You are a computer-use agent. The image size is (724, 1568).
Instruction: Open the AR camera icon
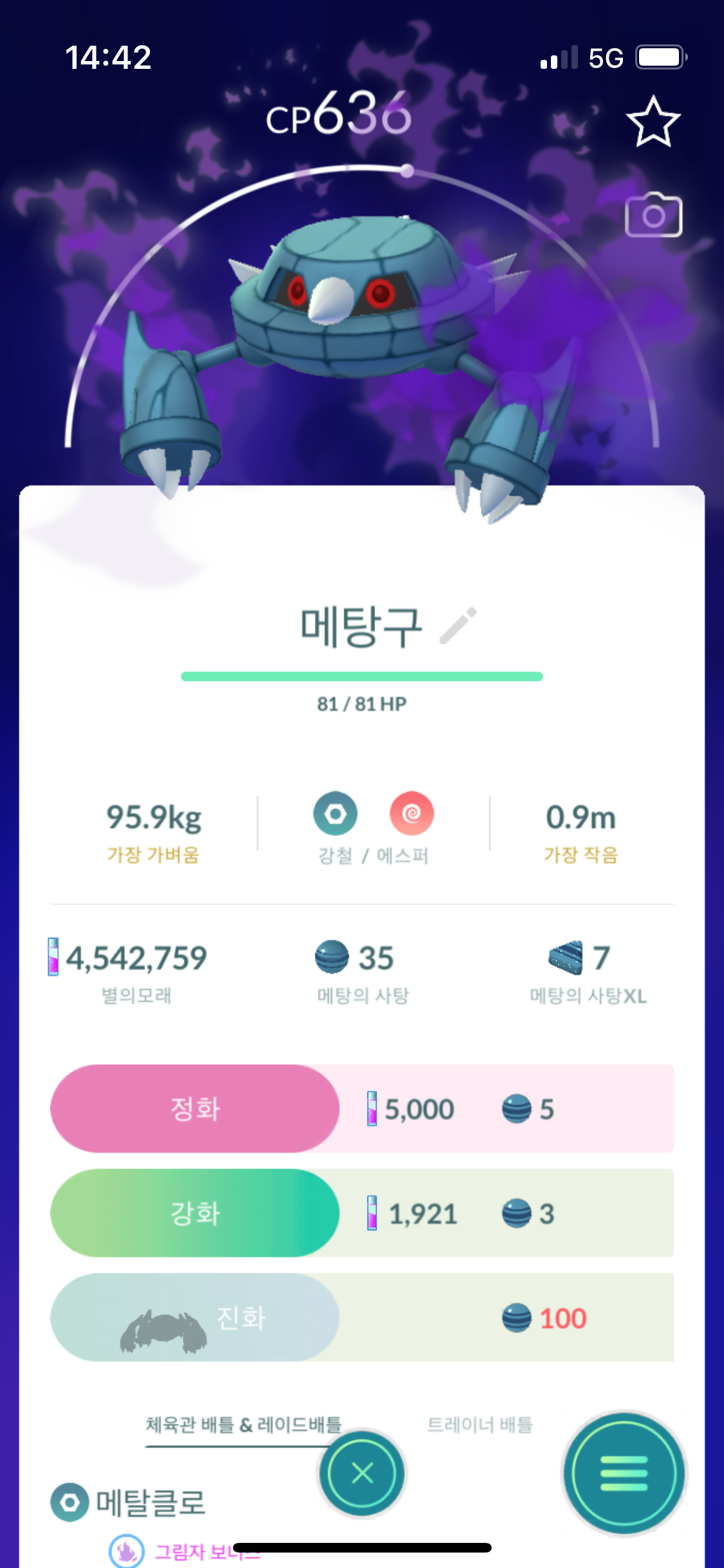(653, 216)
